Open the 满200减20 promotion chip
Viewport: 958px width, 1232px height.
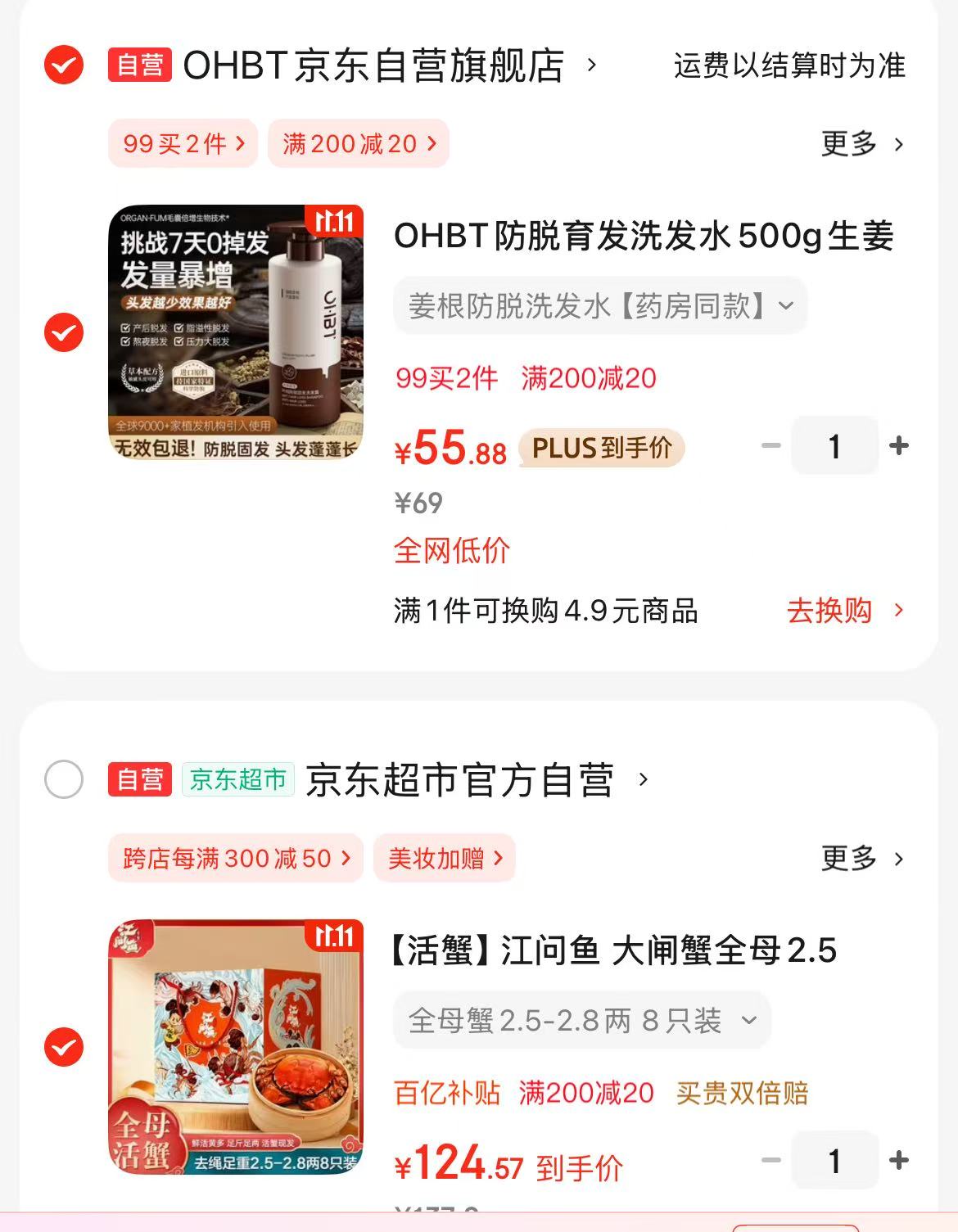click(359, 144)
